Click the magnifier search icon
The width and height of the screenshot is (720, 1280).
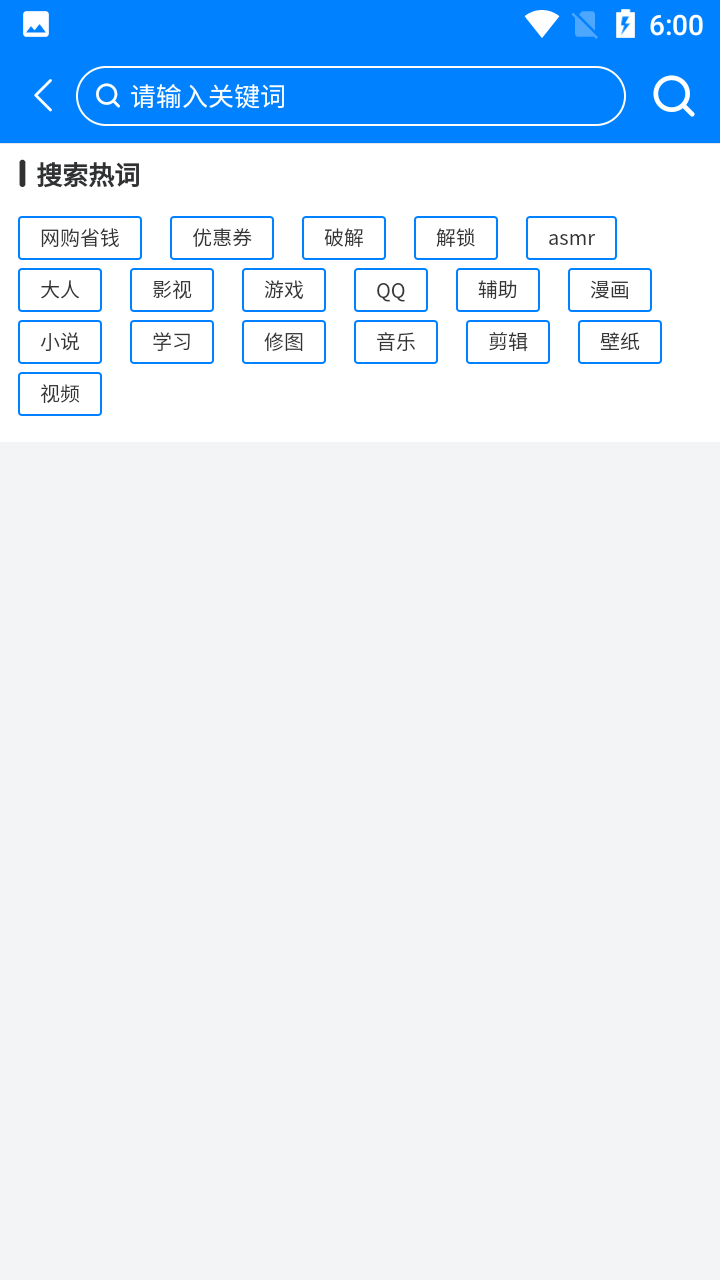[673, 95]
